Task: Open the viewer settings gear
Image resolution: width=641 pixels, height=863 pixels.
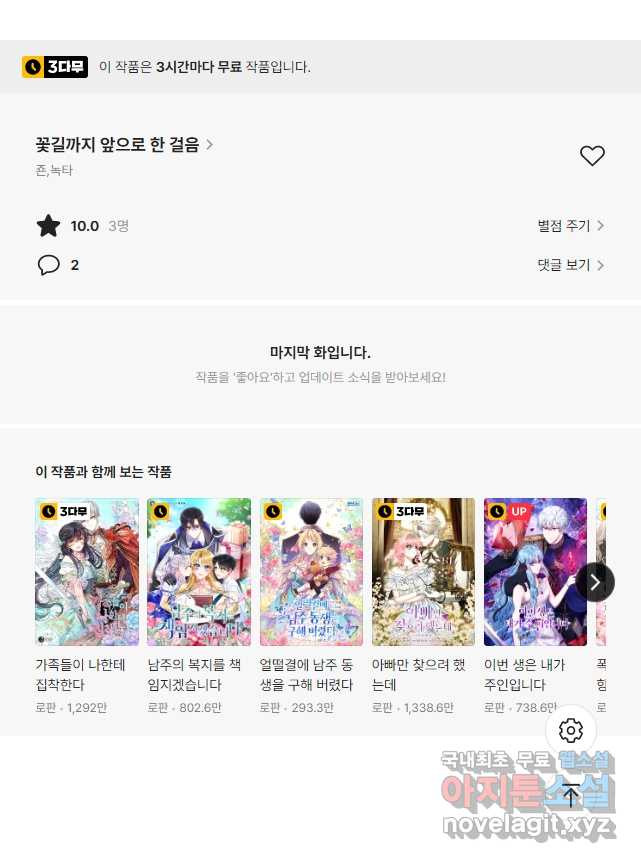Action: pos(571,730)
